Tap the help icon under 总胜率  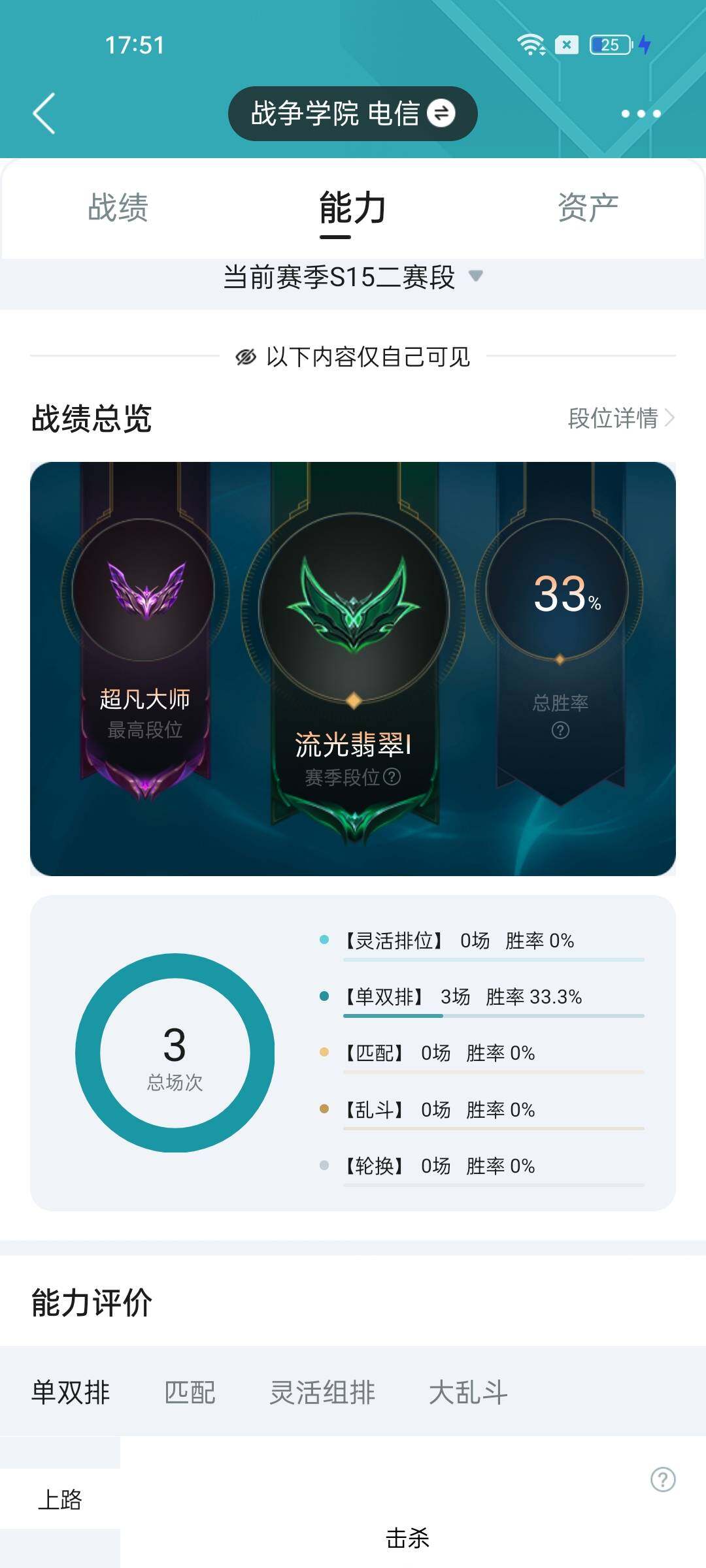click(x=560, y=730)
